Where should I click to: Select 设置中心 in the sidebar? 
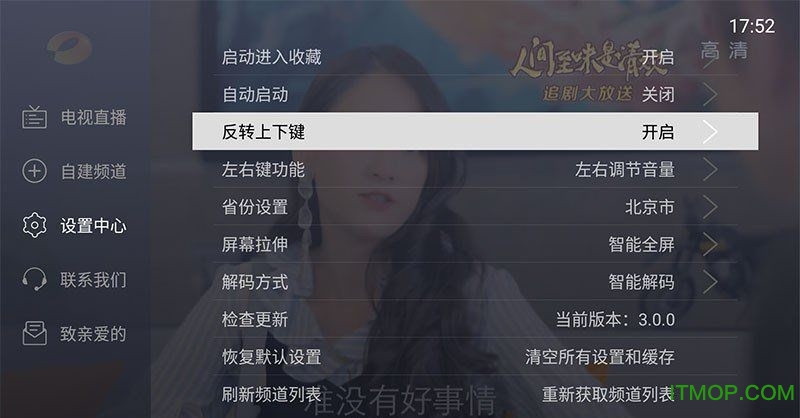pyautogui.click(x=75, y=225)
